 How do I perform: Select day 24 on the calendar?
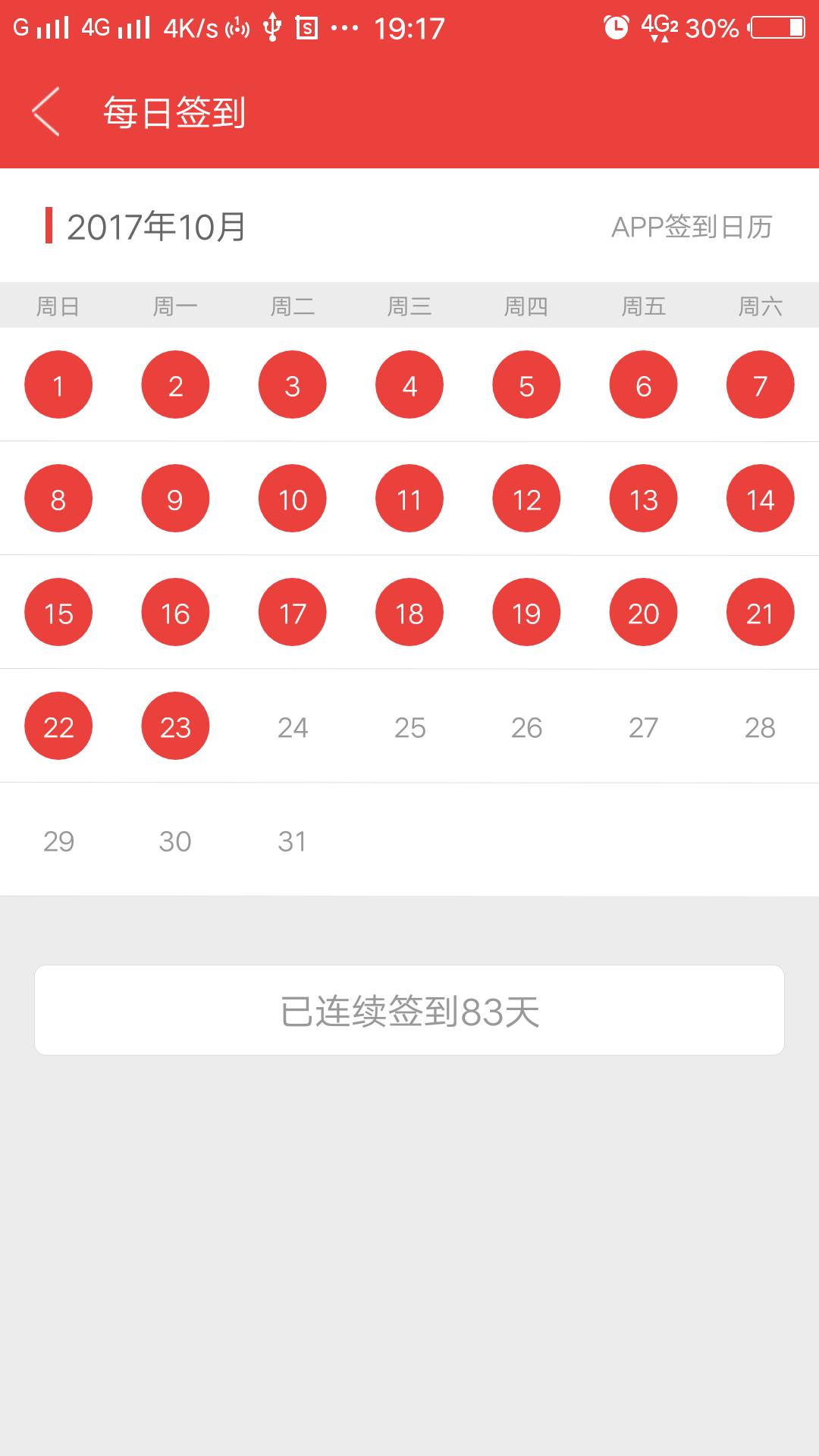(293, 727)
